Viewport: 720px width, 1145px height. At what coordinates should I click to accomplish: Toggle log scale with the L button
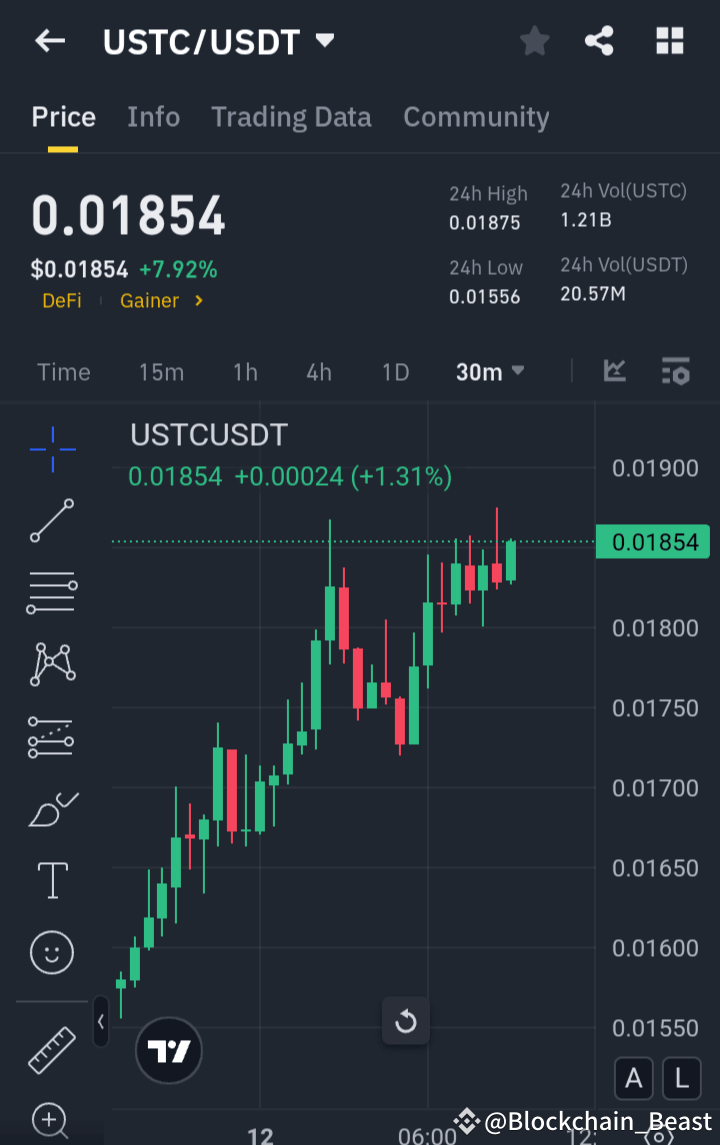click(681, 1078)
